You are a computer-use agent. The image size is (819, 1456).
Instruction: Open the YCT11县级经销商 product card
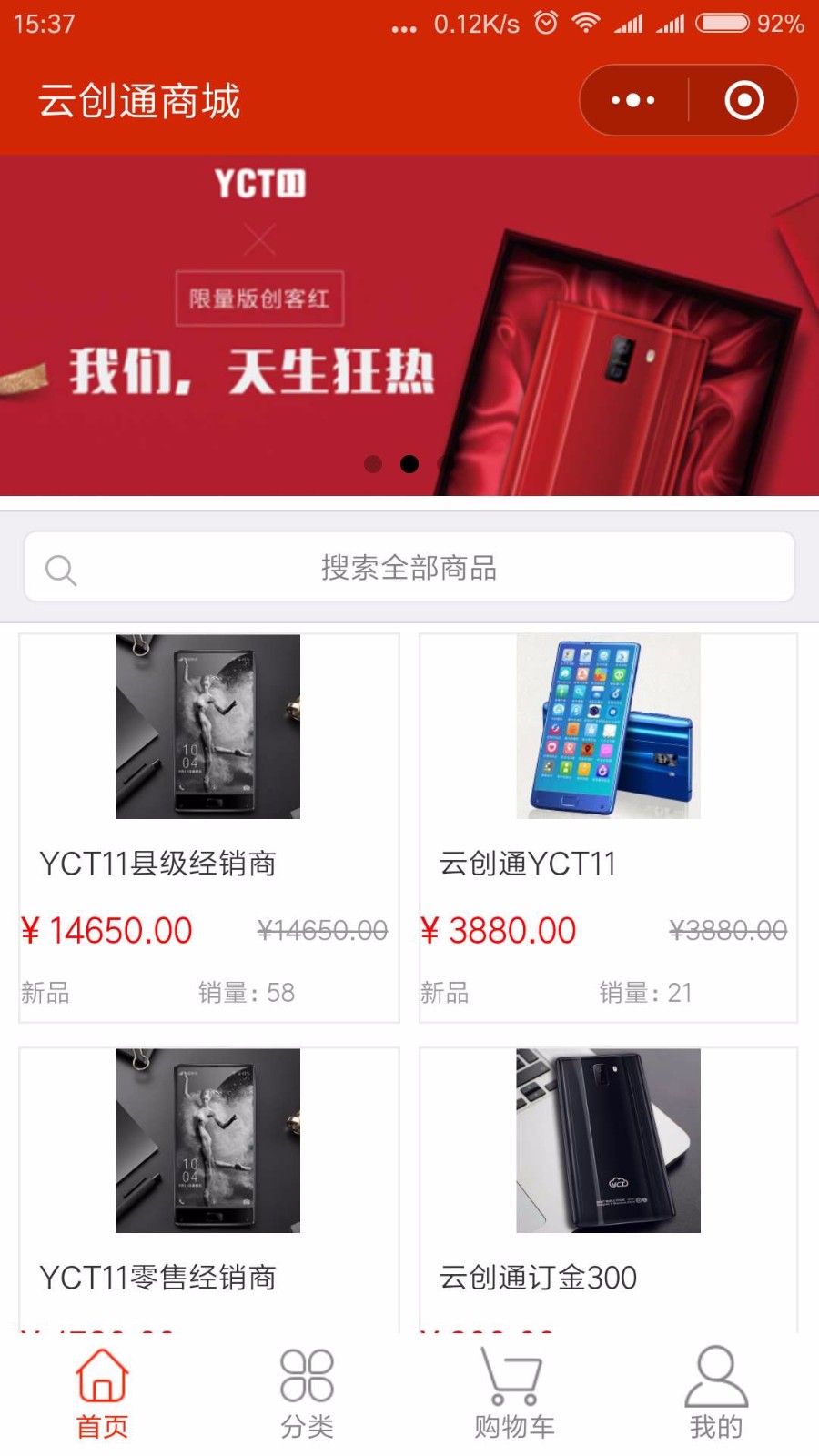(209, 828)
